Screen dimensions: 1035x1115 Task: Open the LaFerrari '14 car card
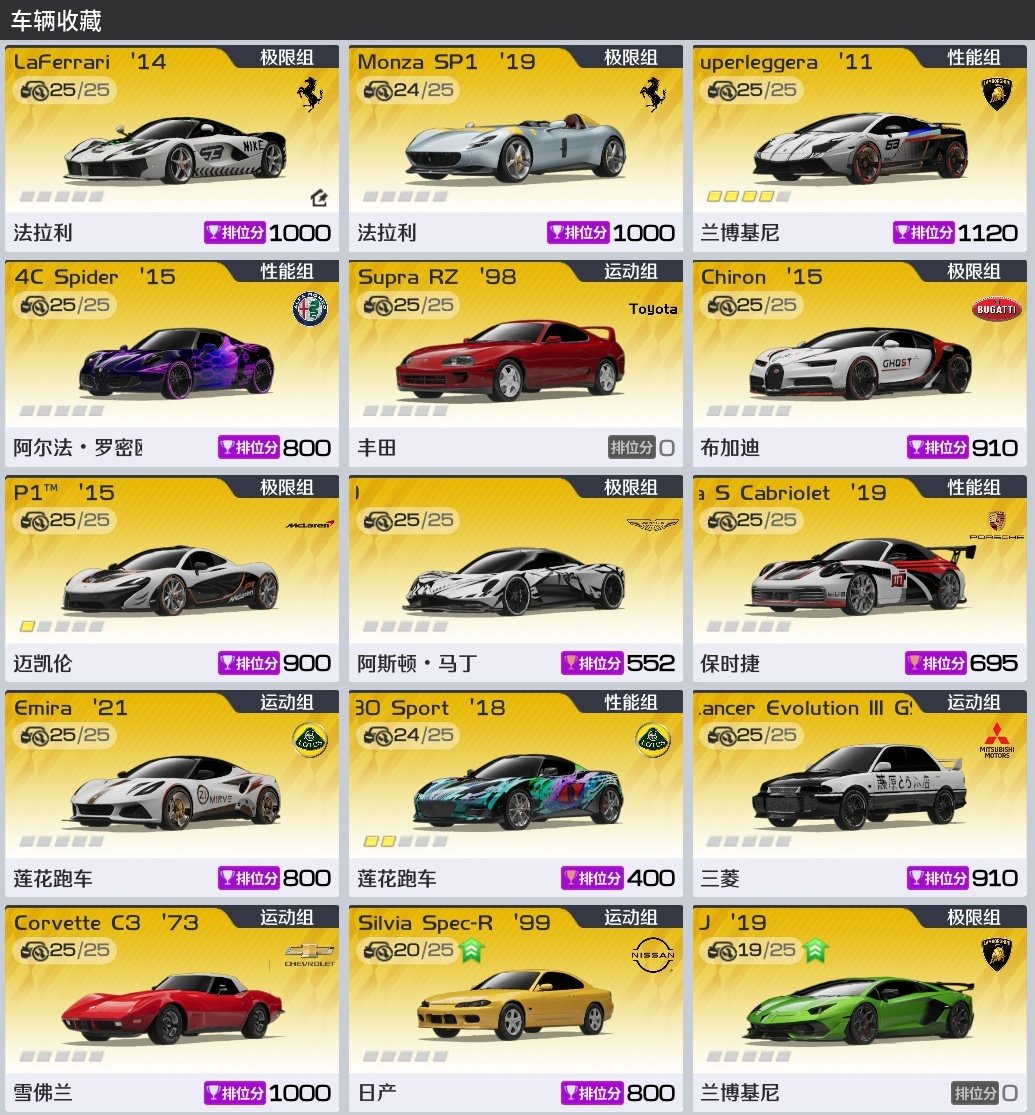point(172,150)
